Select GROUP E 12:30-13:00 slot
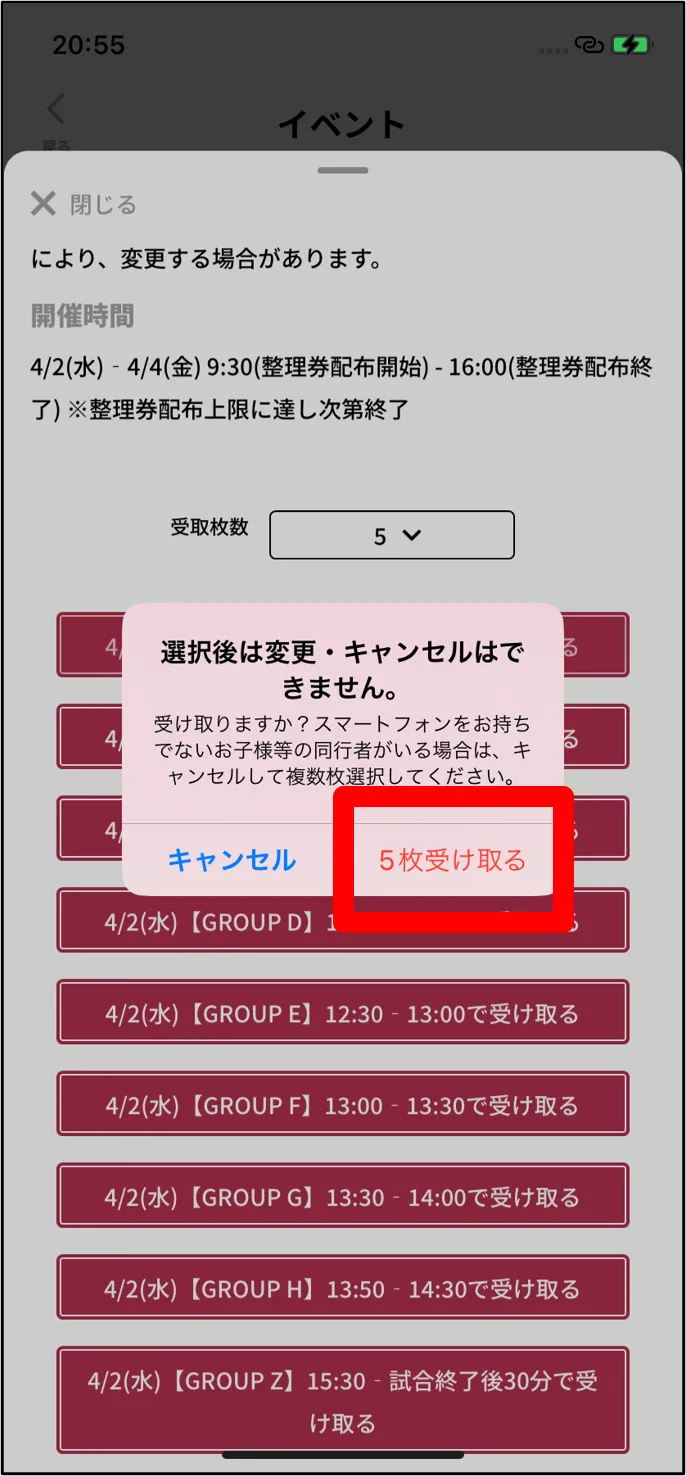 click(342, 1013)
